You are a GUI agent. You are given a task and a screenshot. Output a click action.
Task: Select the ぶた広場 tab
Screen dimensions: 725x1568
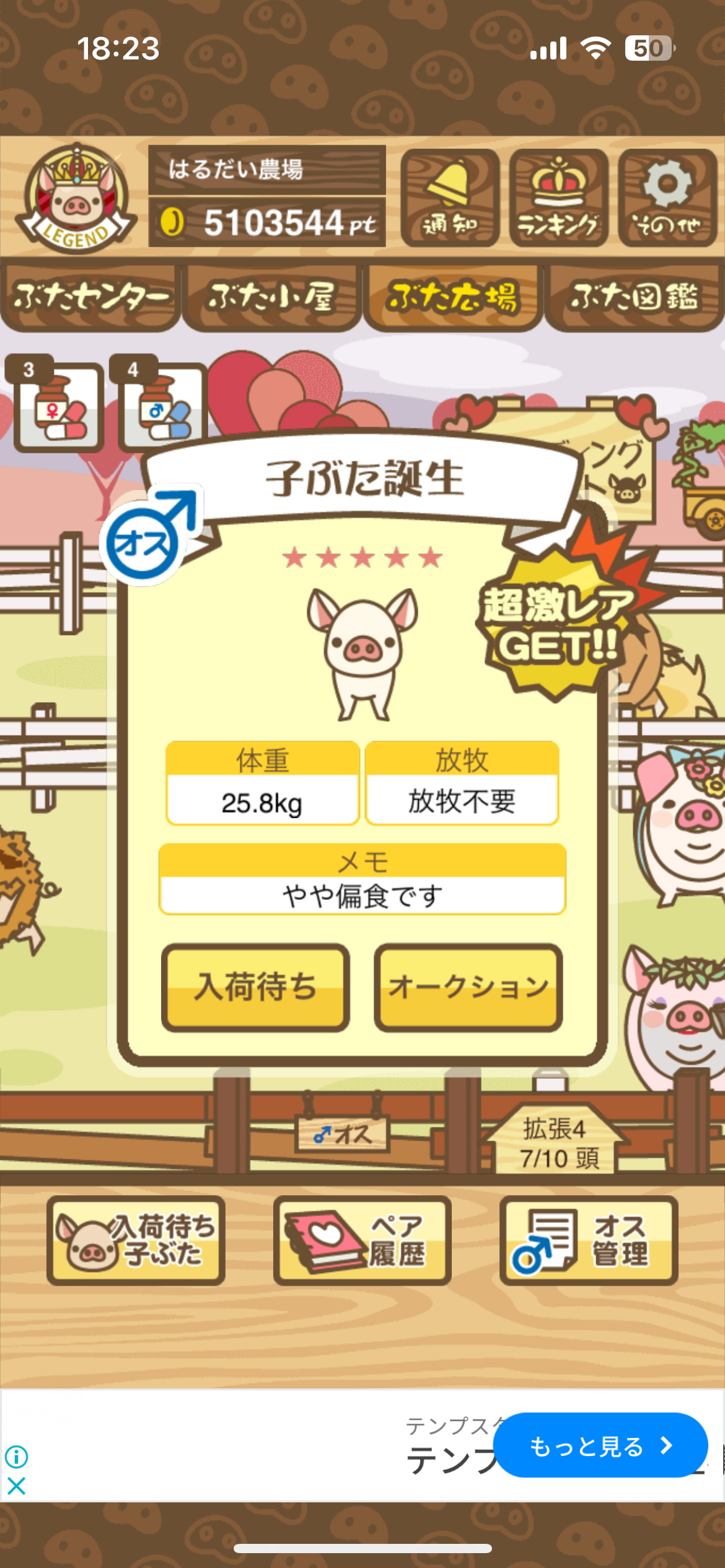[452, 298]
